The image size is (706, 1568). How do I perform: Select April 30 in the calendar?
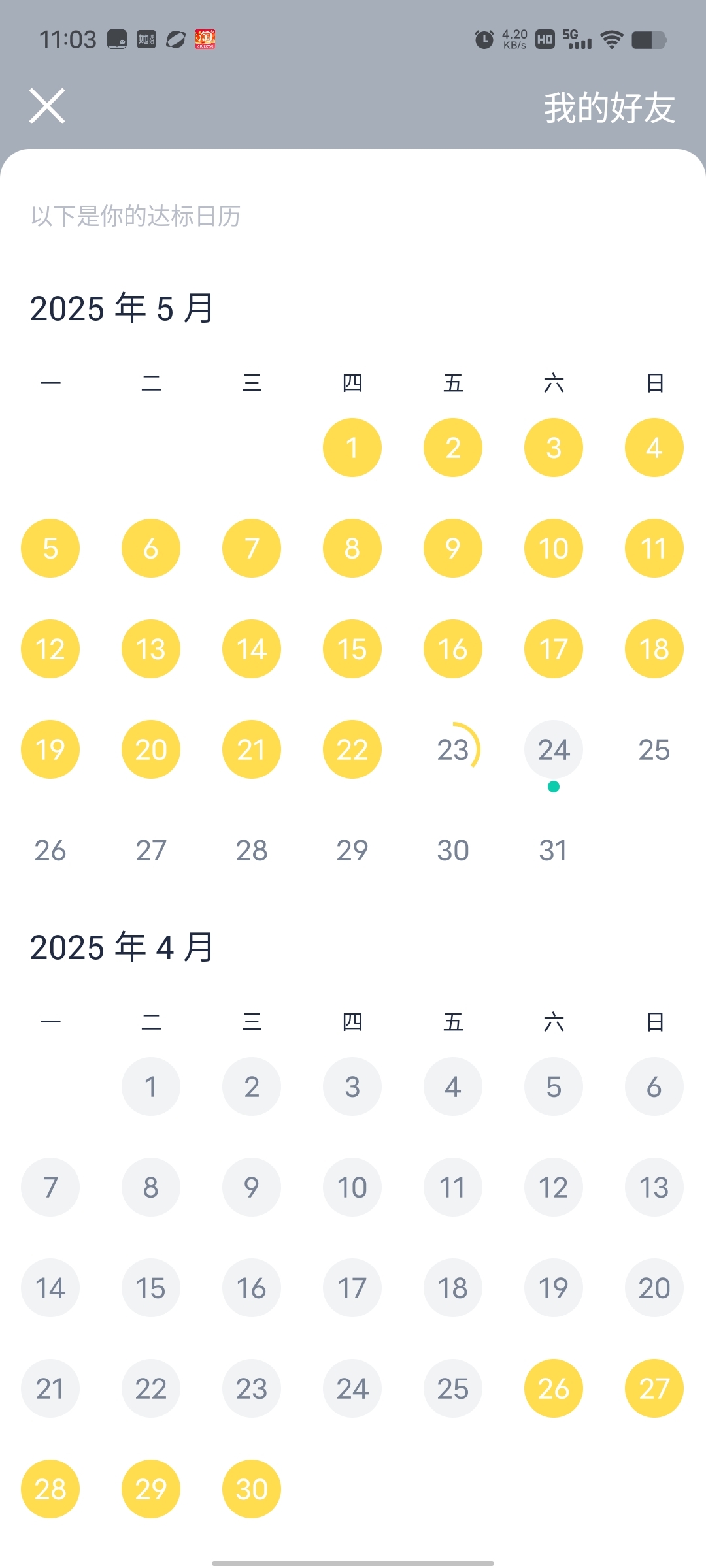[252, 1489]
